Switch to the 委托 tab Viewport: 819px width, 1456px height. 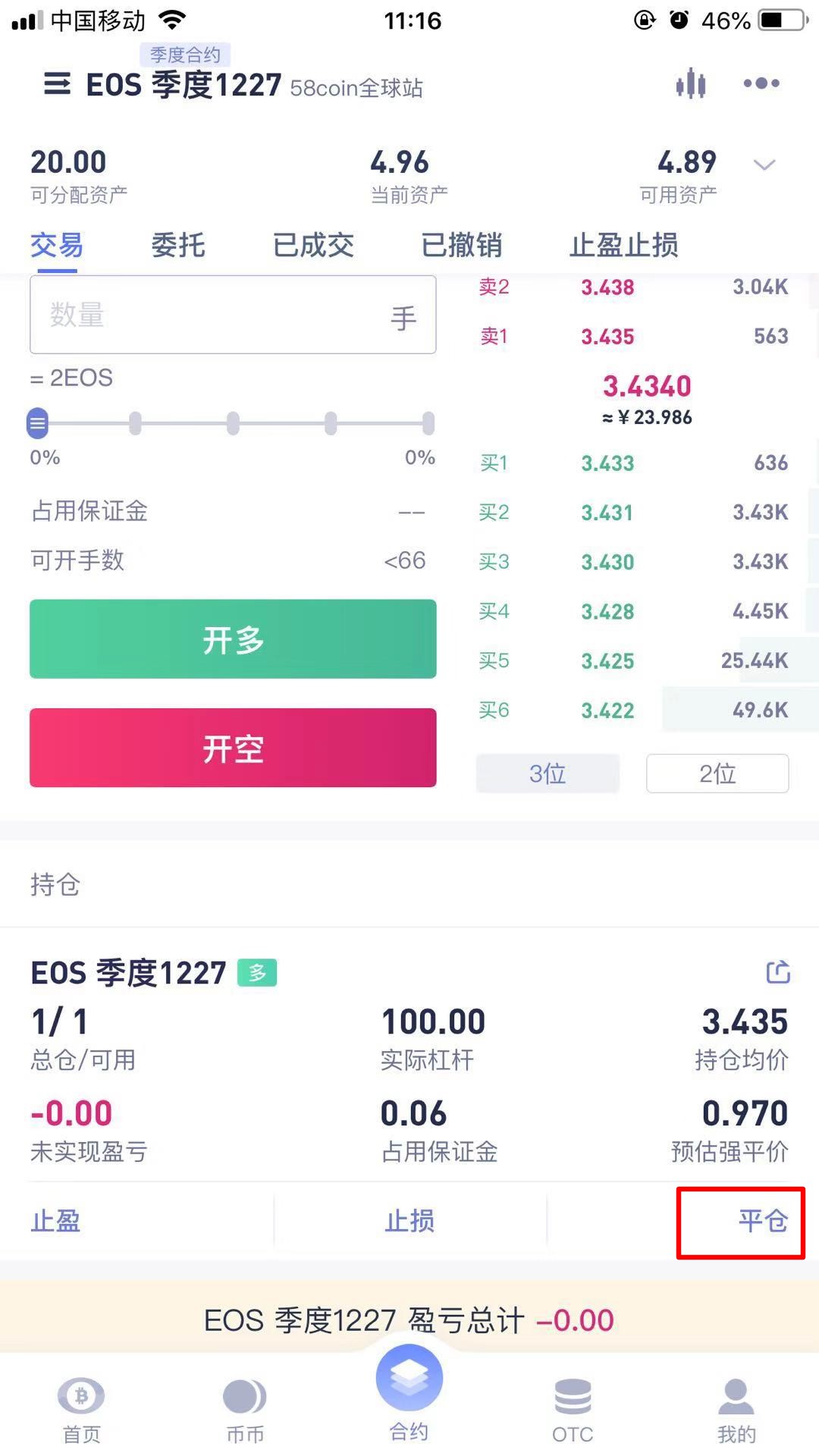178,246
